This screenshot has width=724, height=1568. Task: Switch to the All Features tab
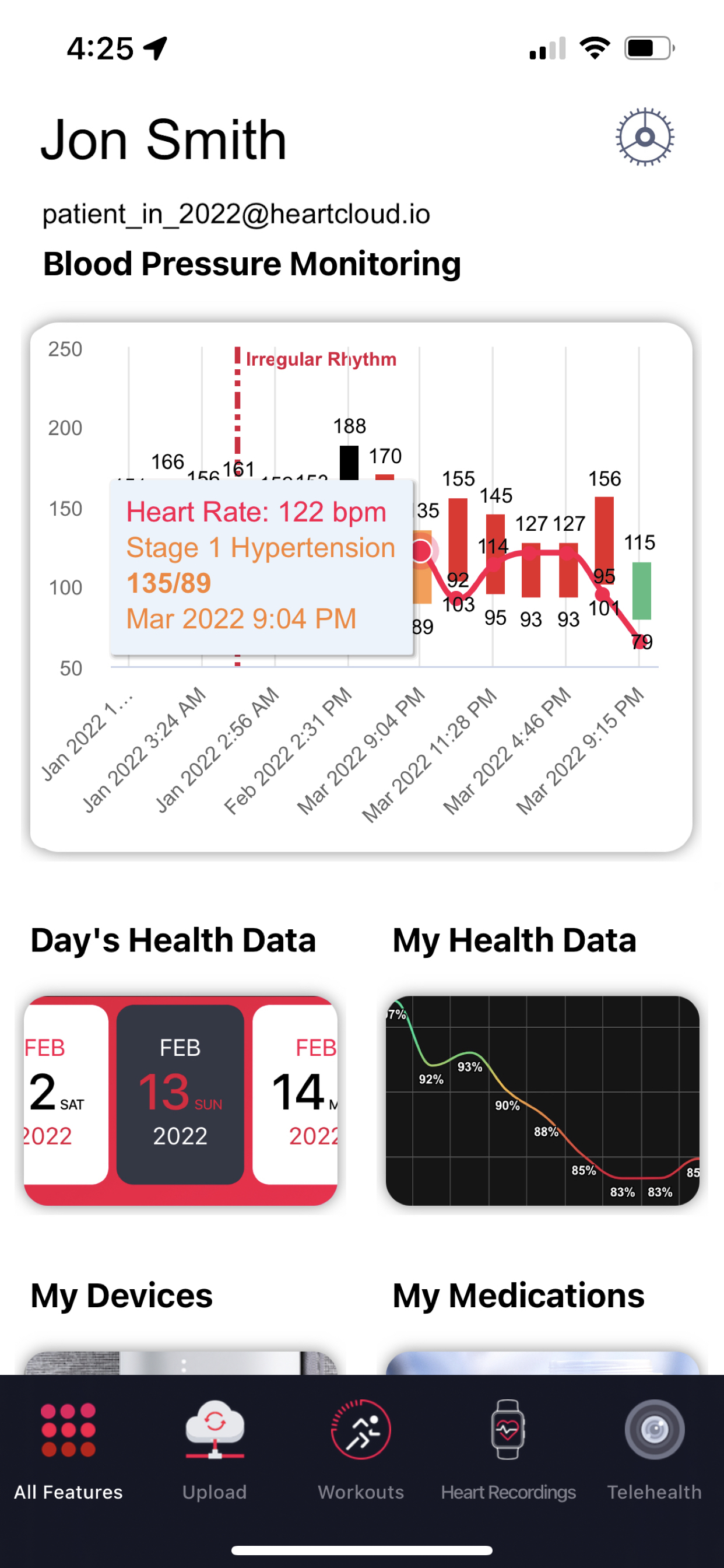coord(68,1450)
